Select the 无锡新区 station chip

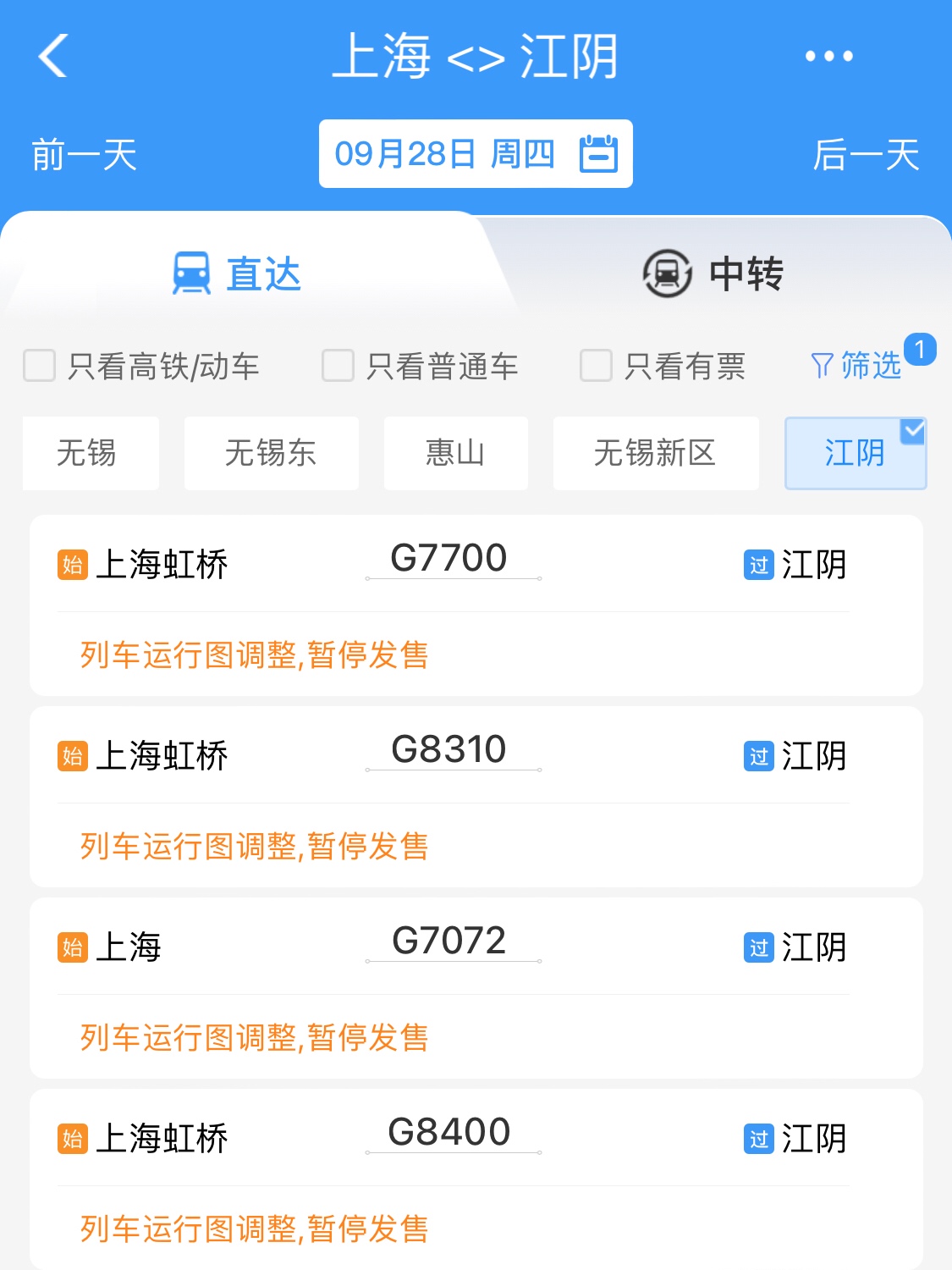[655, 453]
